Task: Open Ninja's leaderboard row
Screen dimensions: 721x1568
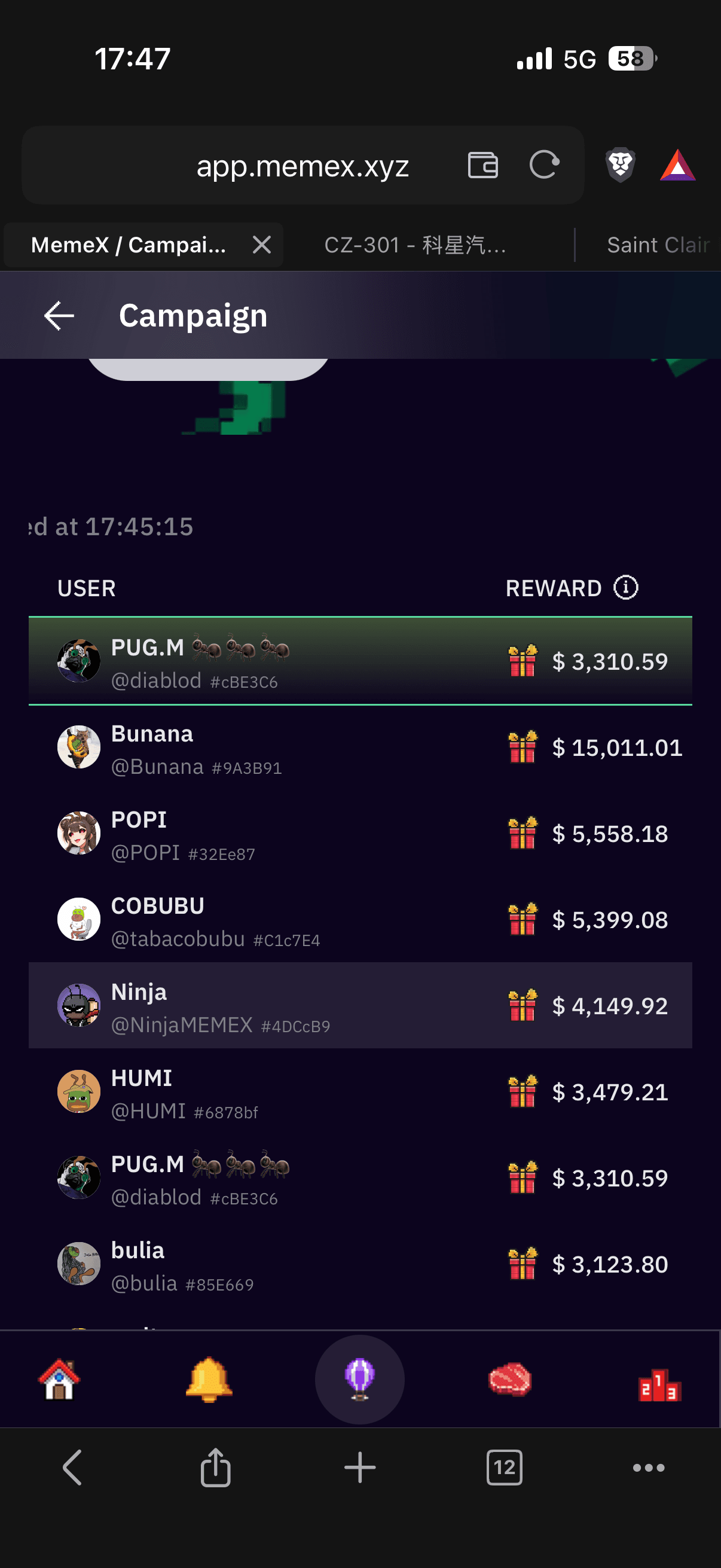Action: pyautogui.click(x=360, y=1006)
